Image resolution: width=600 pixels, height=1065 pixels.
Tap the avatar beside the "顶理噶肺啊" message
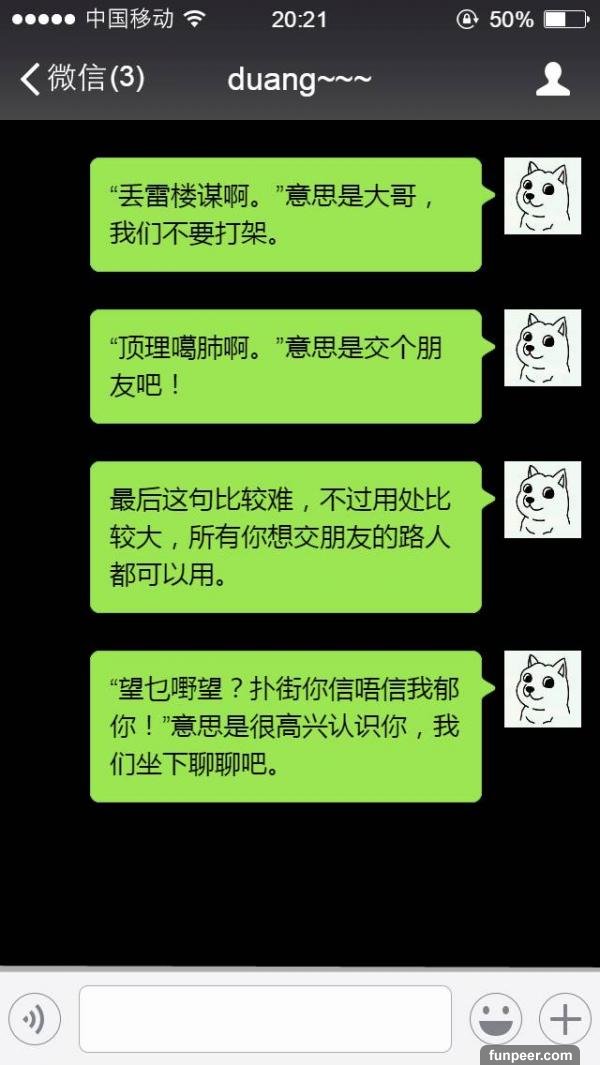pos(542,348)
